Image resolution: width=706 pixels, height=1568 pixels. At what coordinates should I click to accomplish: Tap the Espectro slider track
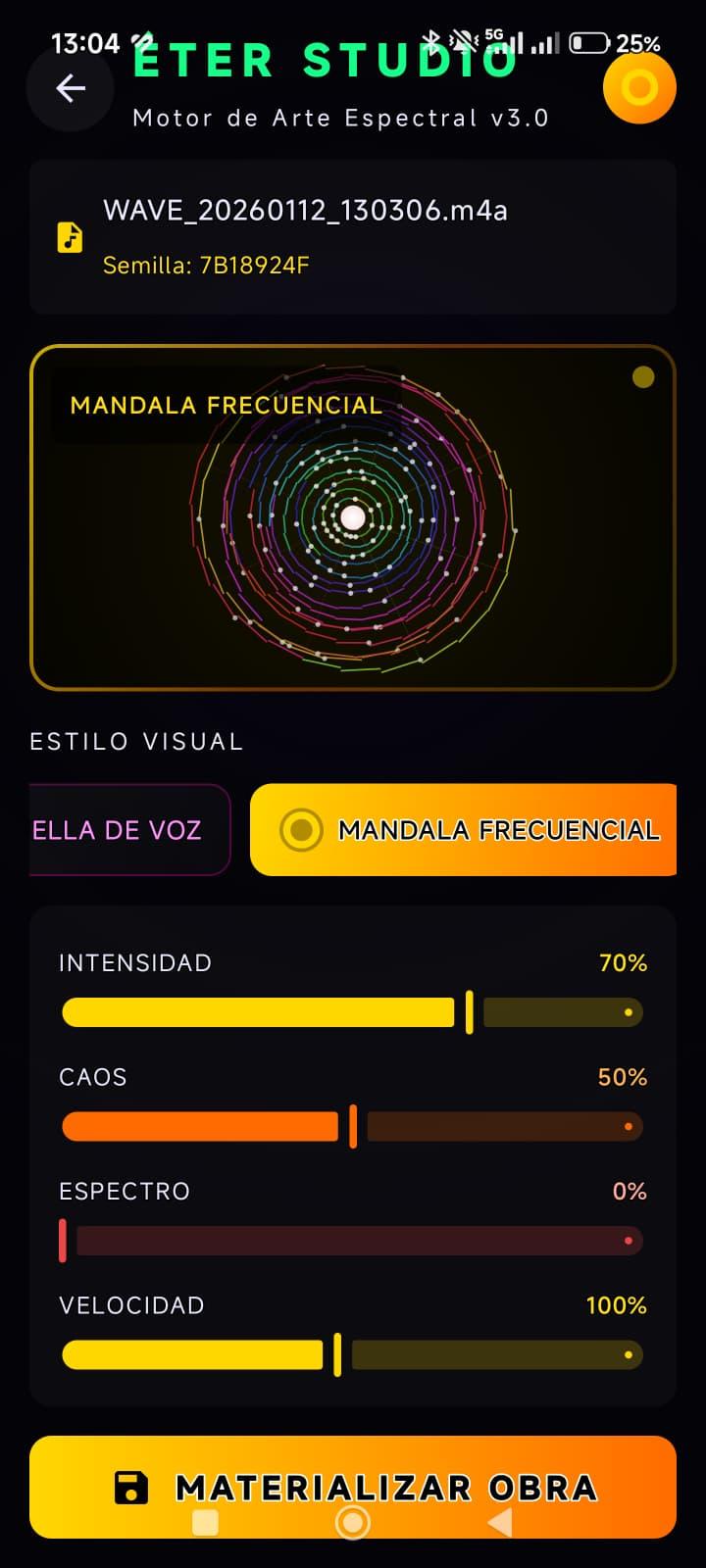(353, 1241)
